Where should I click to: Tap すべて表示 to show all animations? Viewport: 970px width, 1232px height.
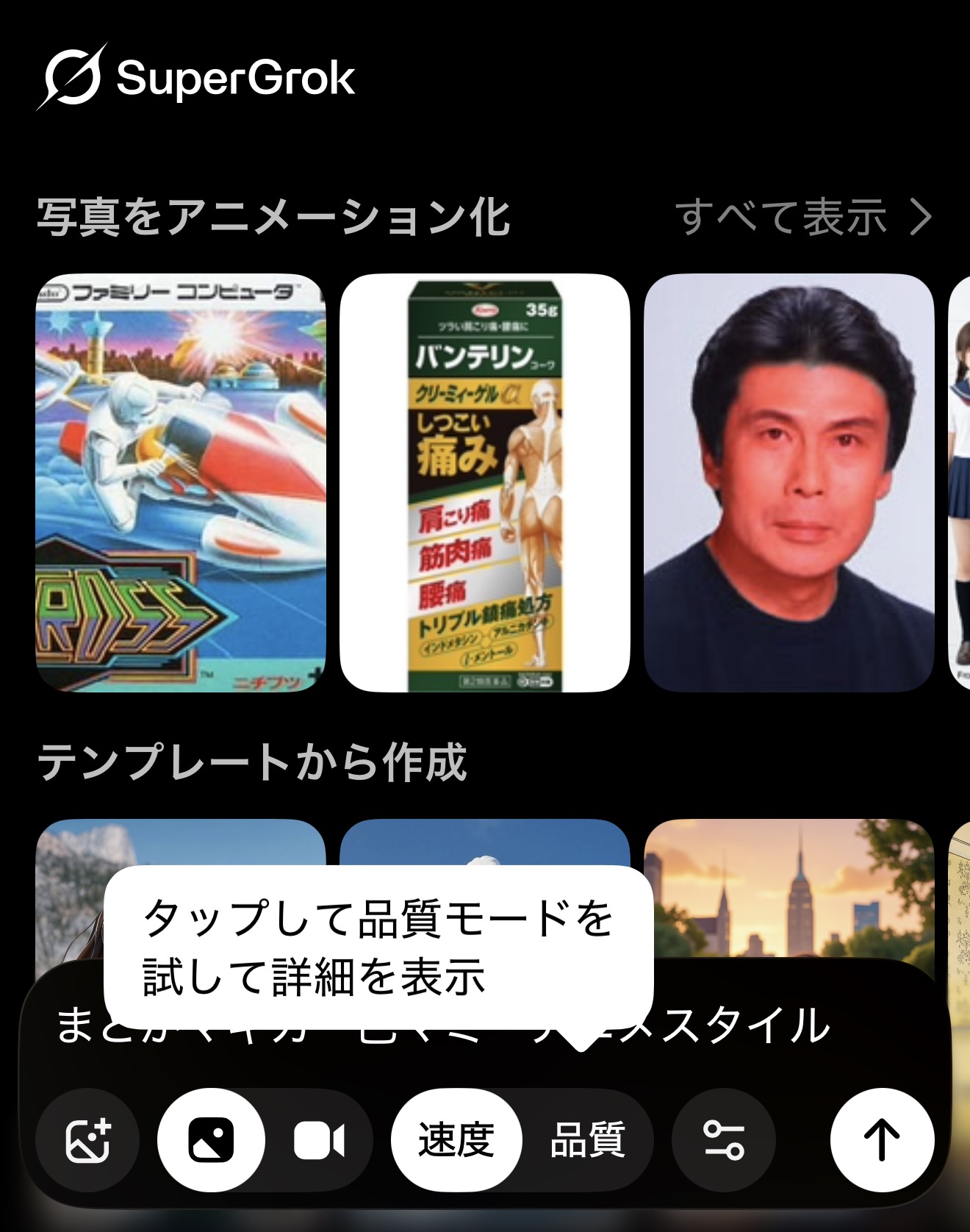click(x=802, y=218)
